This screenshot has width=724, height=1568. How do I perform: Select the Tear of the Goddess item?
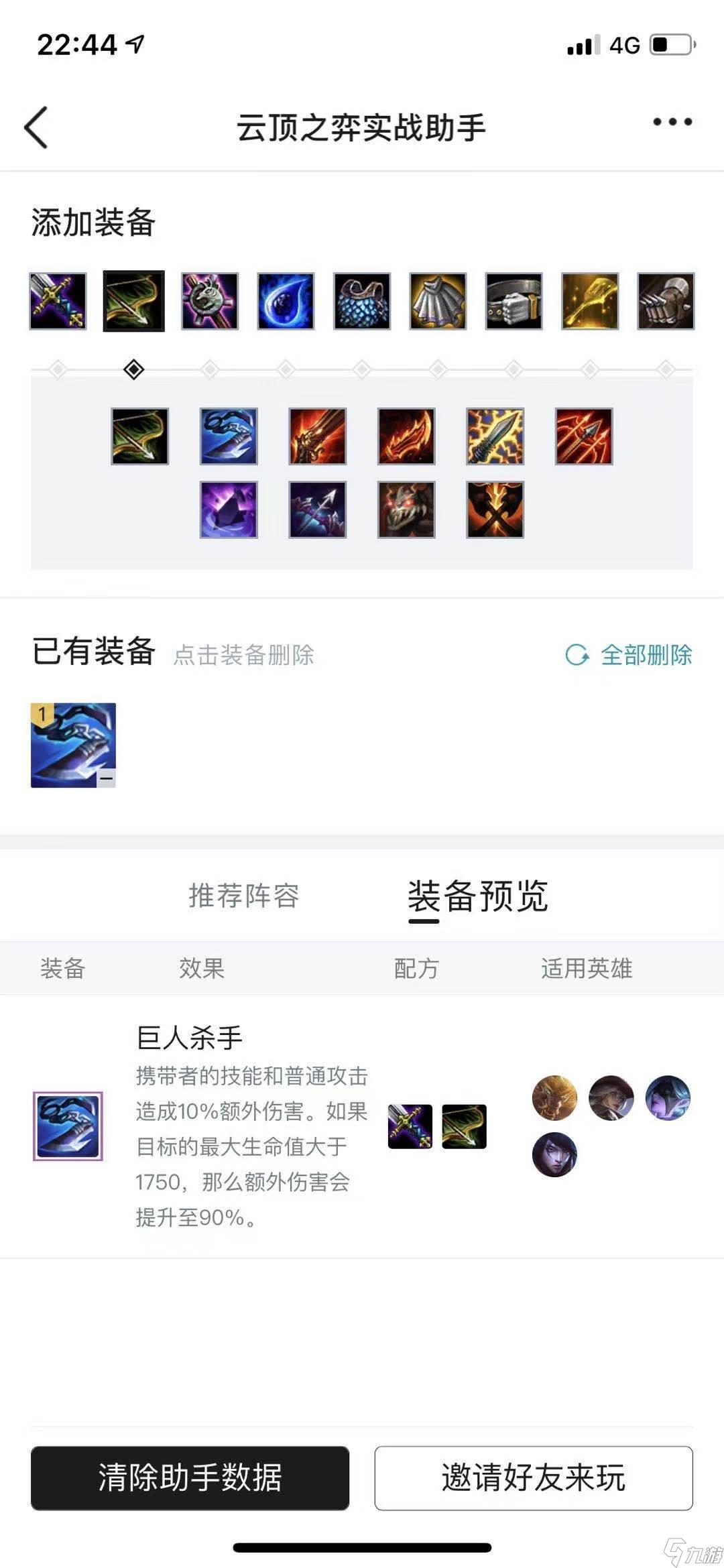pos(286,301)
